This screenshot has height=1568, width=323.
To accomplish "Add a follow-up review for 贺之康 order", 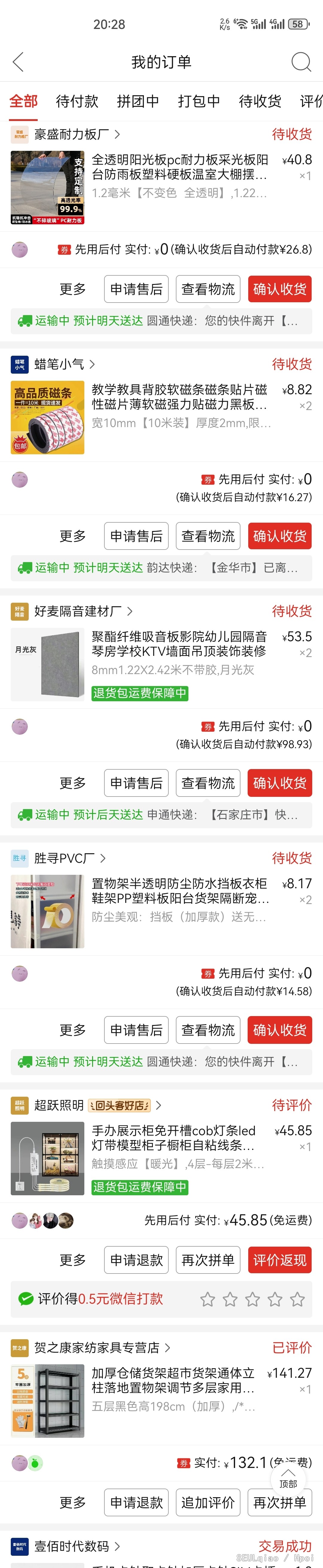I will click(208, 1502).
